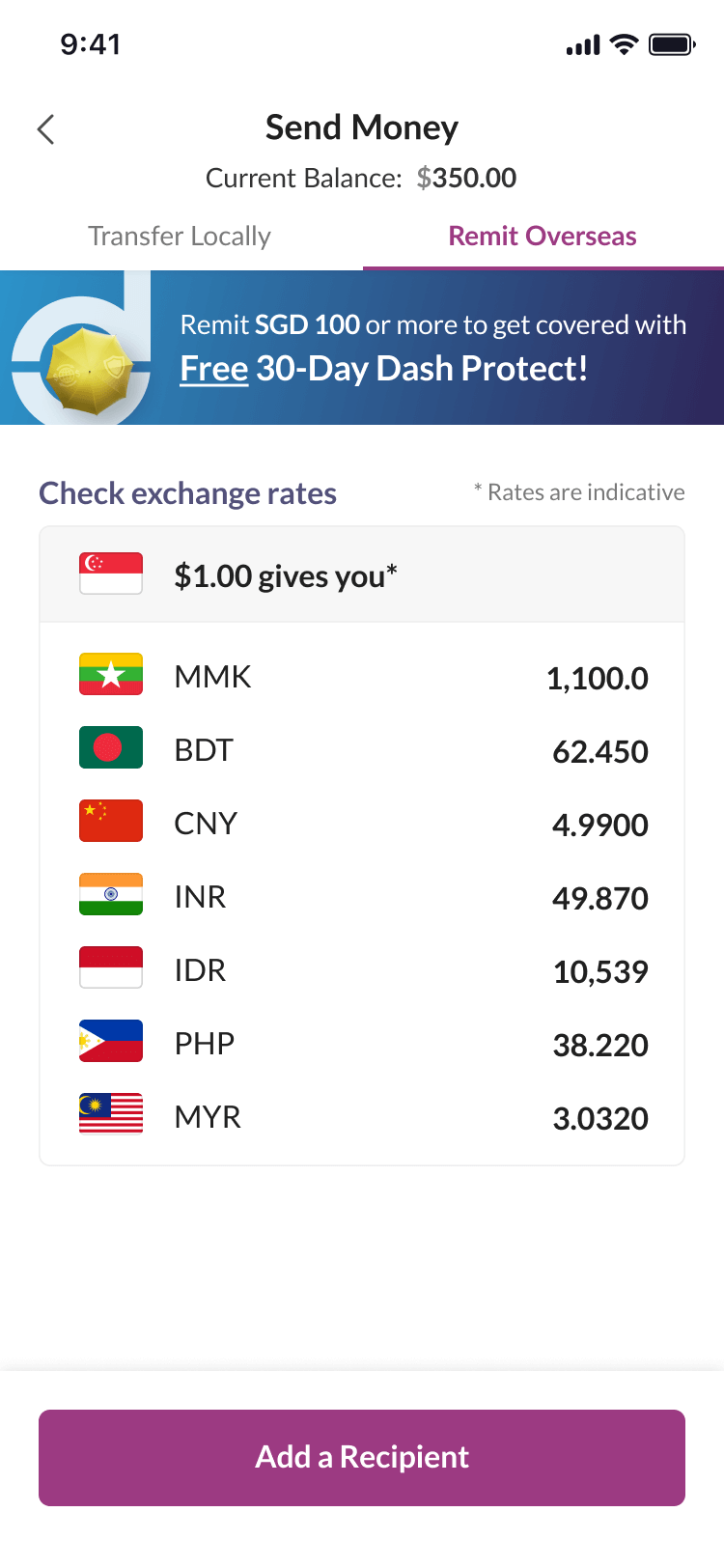Tap the back chevron arrow

pyautogui.click(x=44, y=128)
